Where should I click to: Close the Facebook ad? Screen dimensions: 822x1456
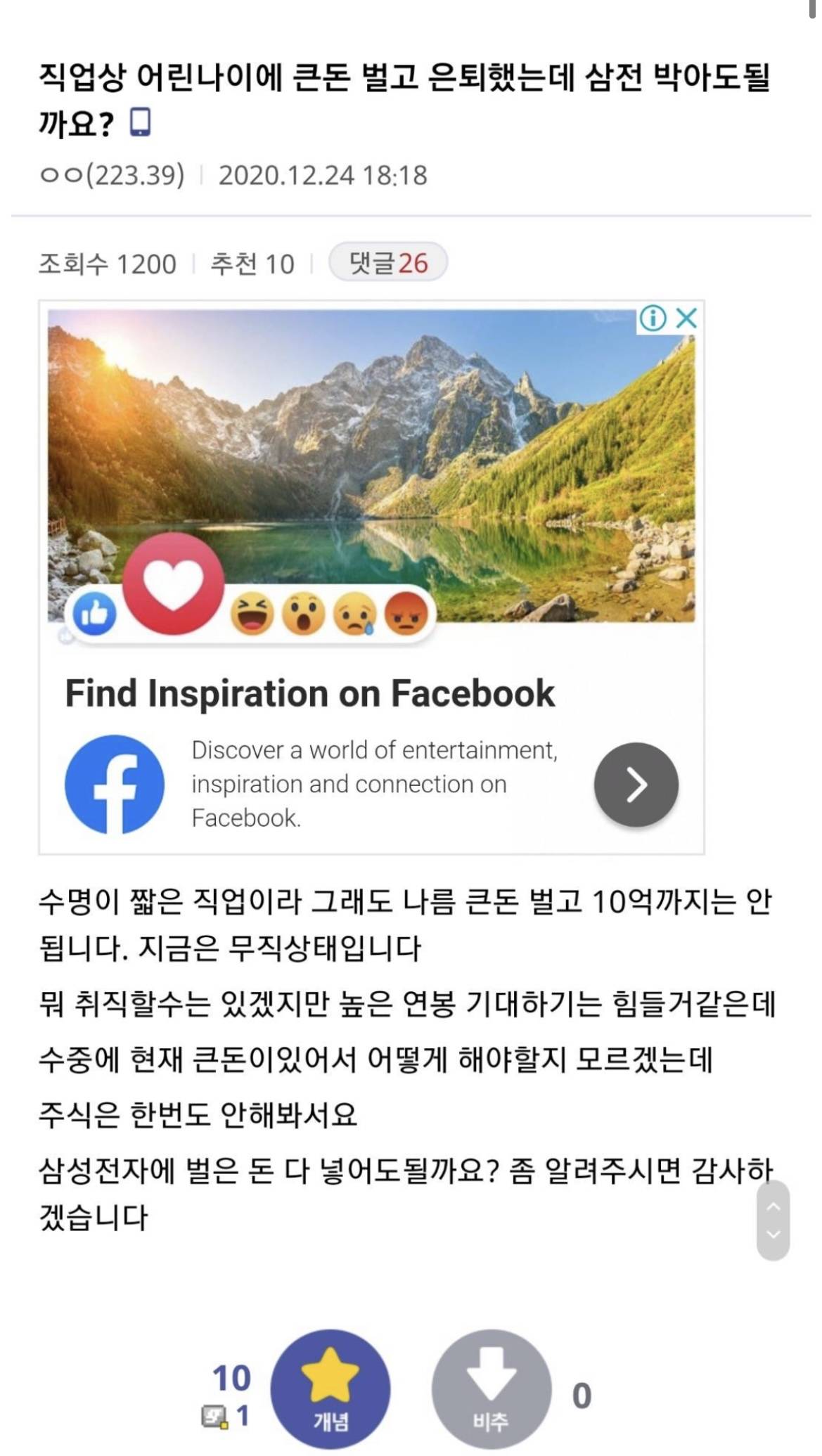pyautogui.click(x=686, y=318)
